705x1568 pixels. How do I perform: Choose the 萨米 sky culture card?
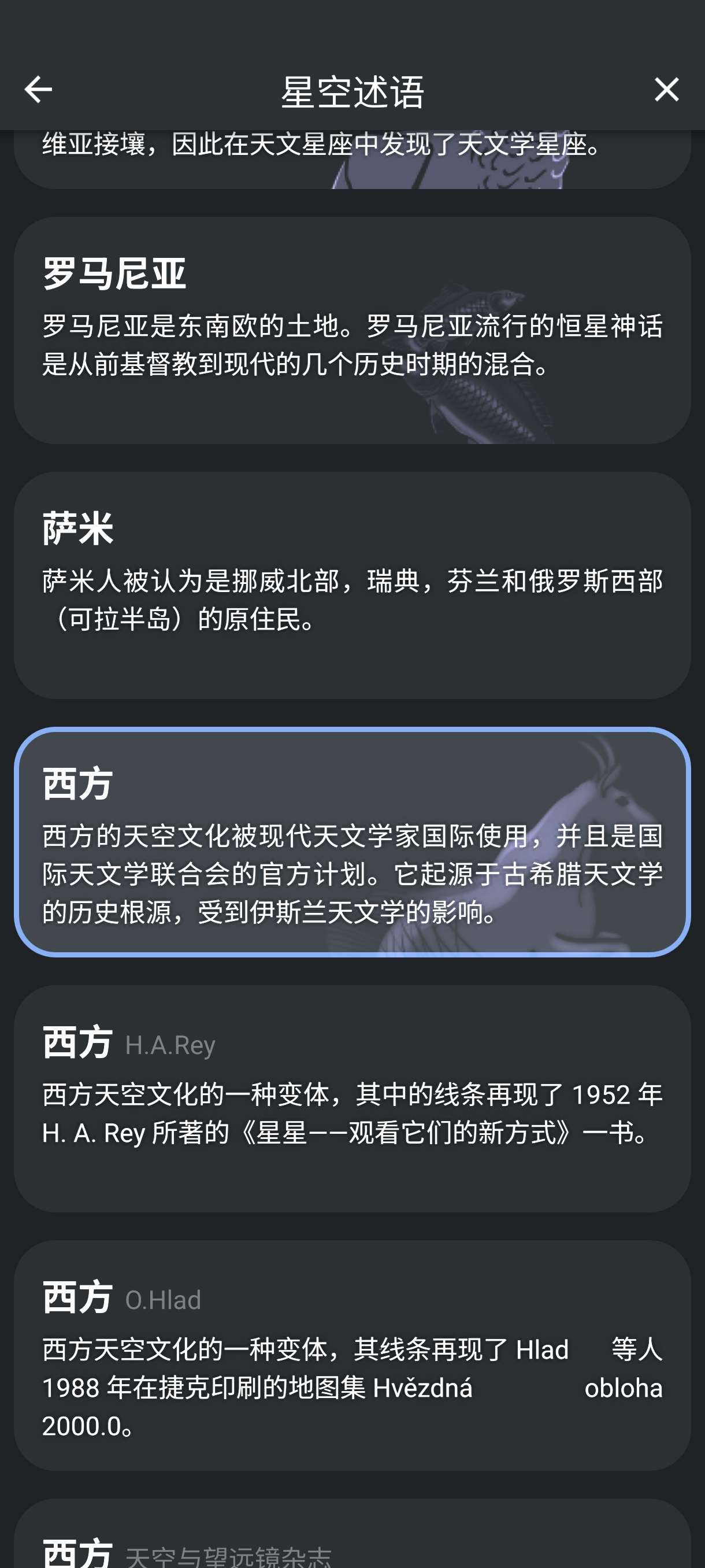(352, 585)
